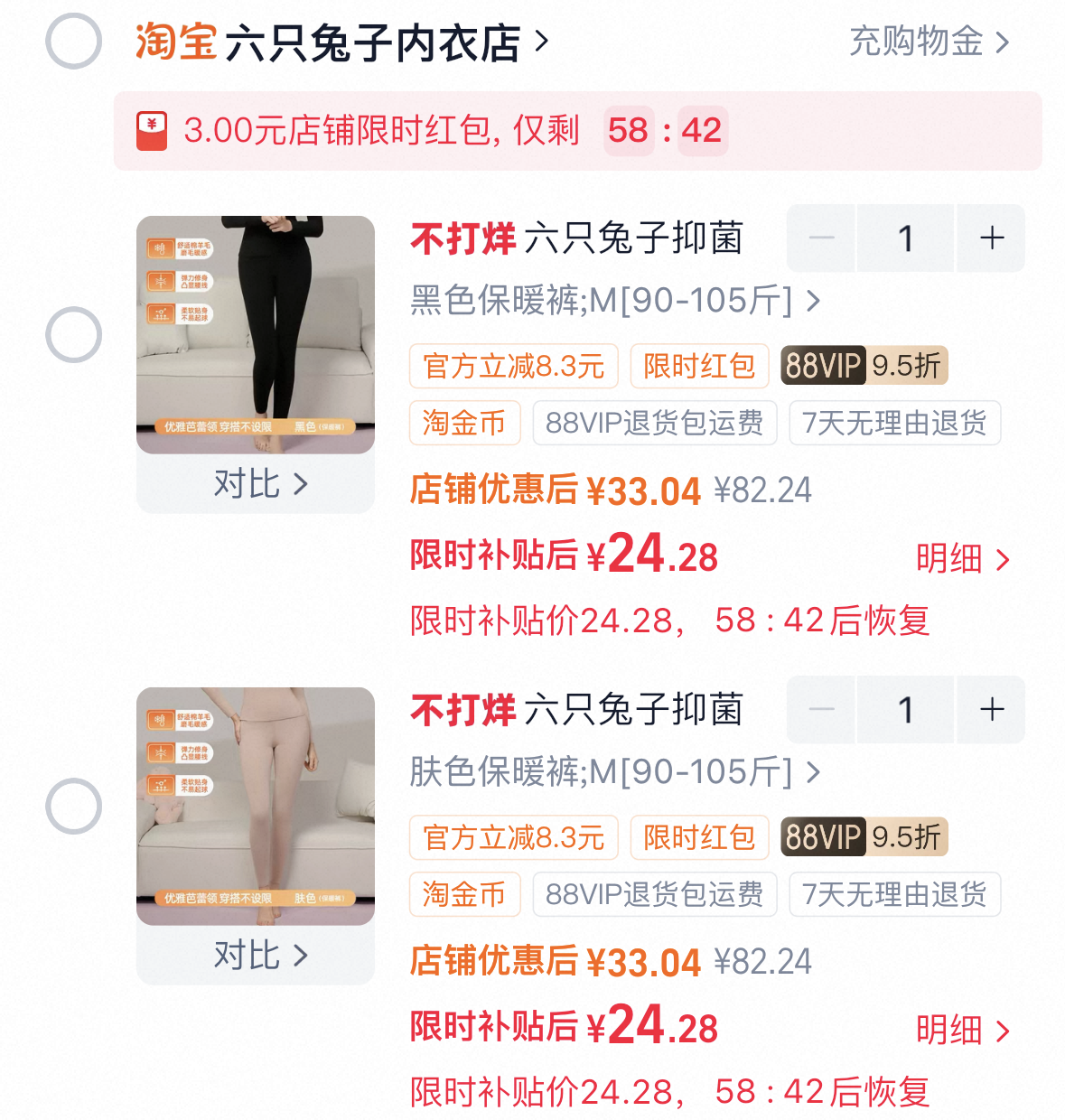Change the 黑色保暖裤 M size option
1065x1120 pixels.
click(614, 301)
